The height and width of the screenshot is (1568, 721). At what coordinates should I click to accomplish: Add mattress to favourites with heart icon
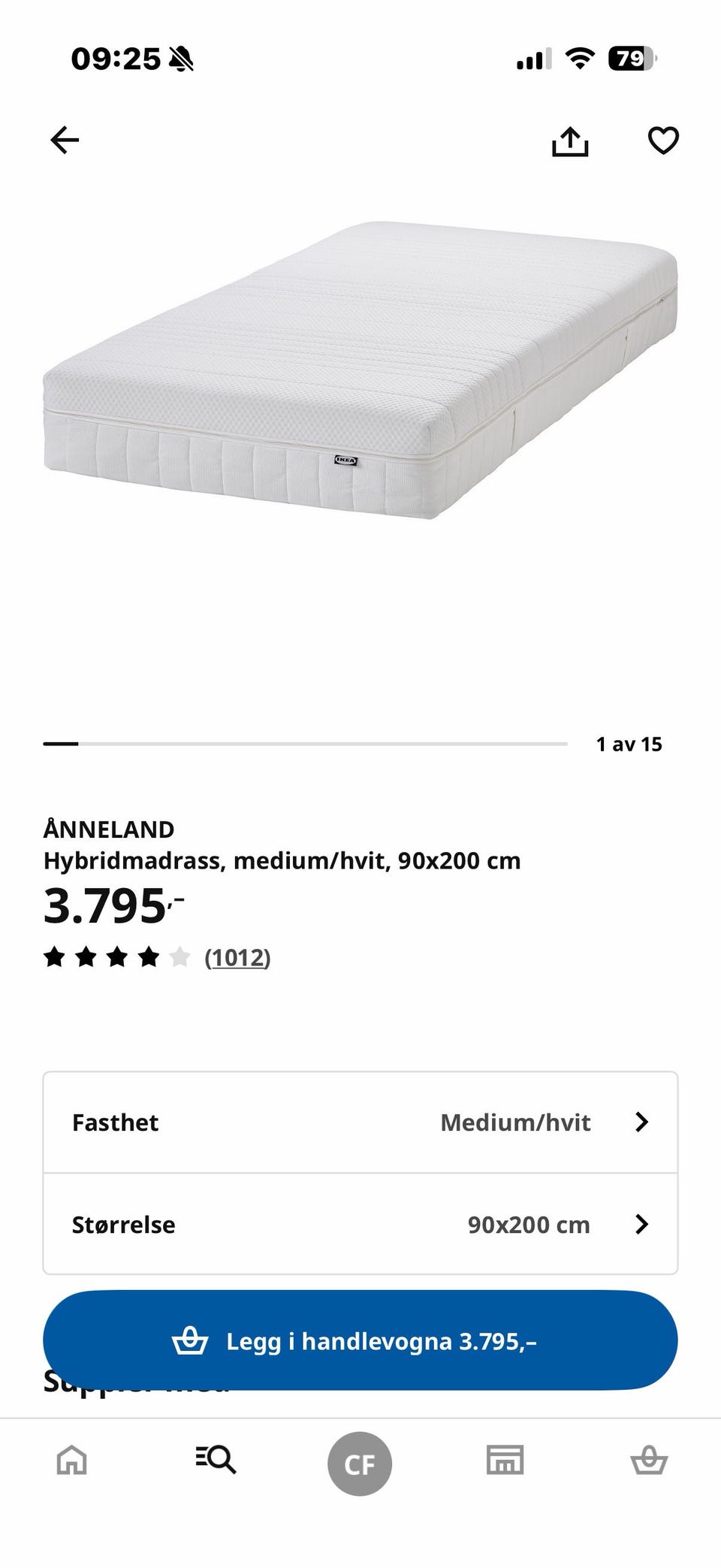tap(663, 140)
